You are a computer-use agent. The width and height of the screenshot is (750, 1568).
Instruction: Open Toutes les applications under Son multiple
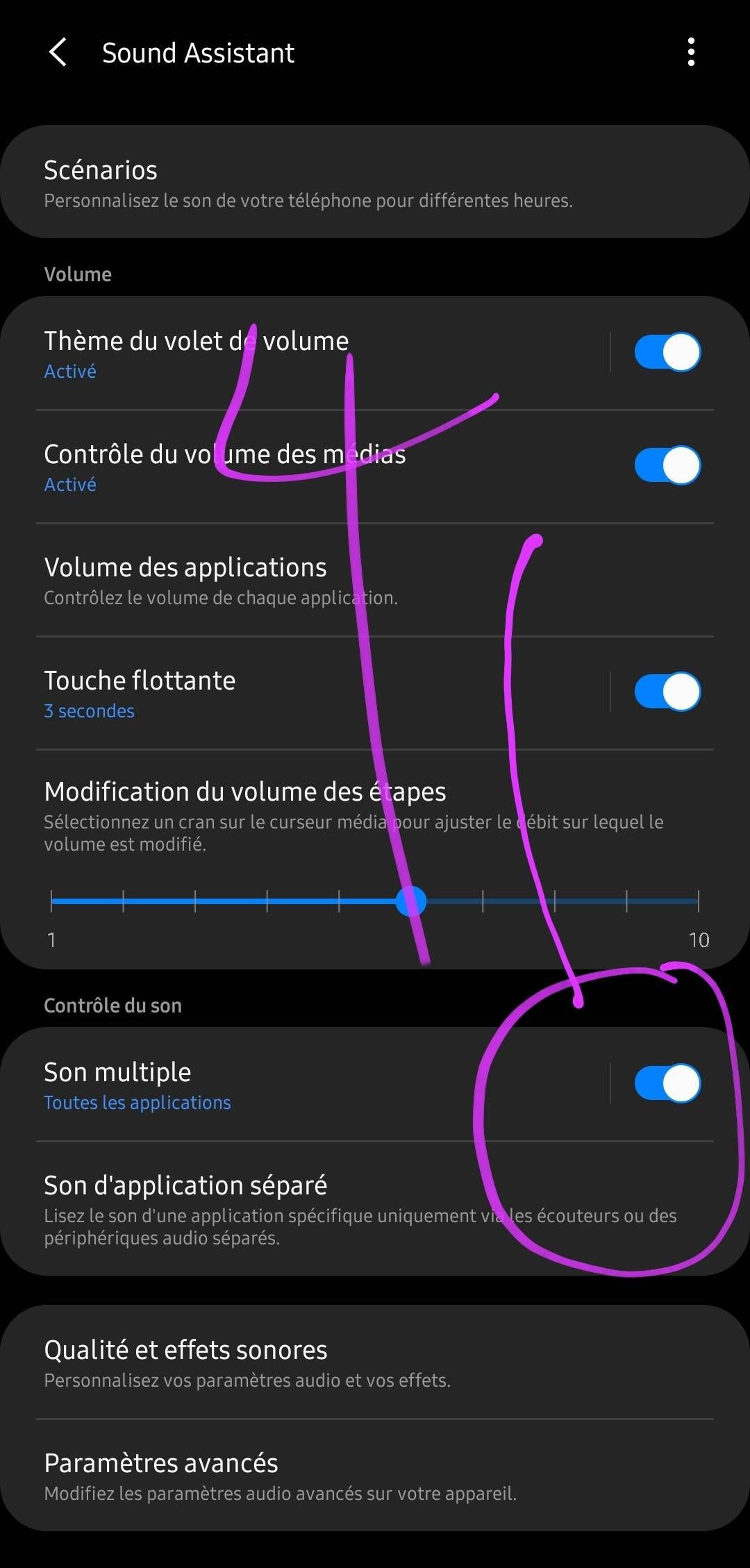[137, 1102]
